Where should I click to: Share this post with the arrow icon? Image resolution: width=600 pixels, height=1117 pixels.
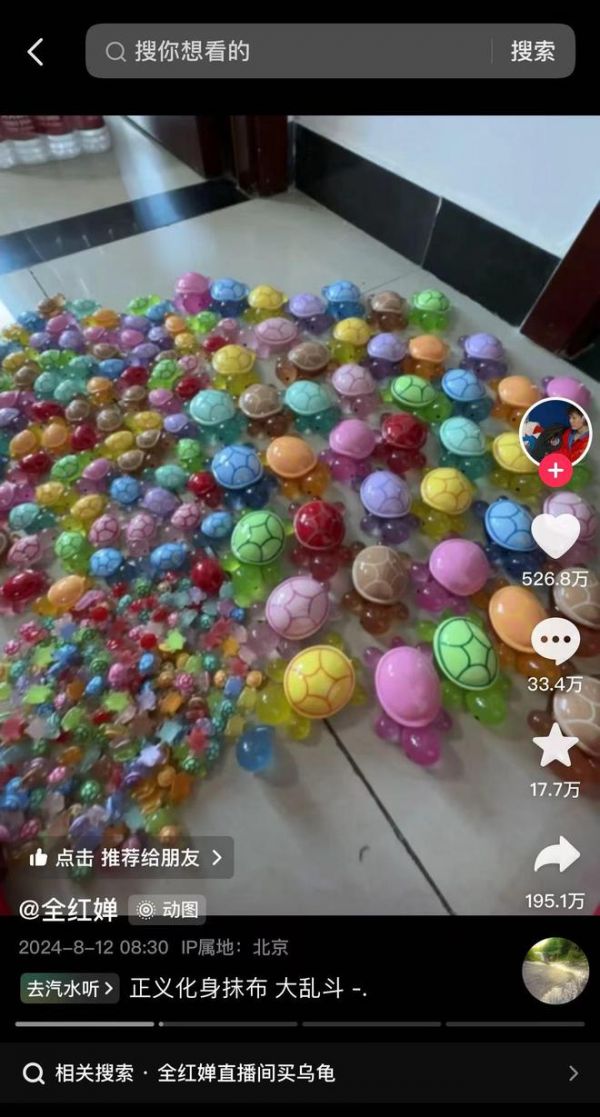(556, 855)
